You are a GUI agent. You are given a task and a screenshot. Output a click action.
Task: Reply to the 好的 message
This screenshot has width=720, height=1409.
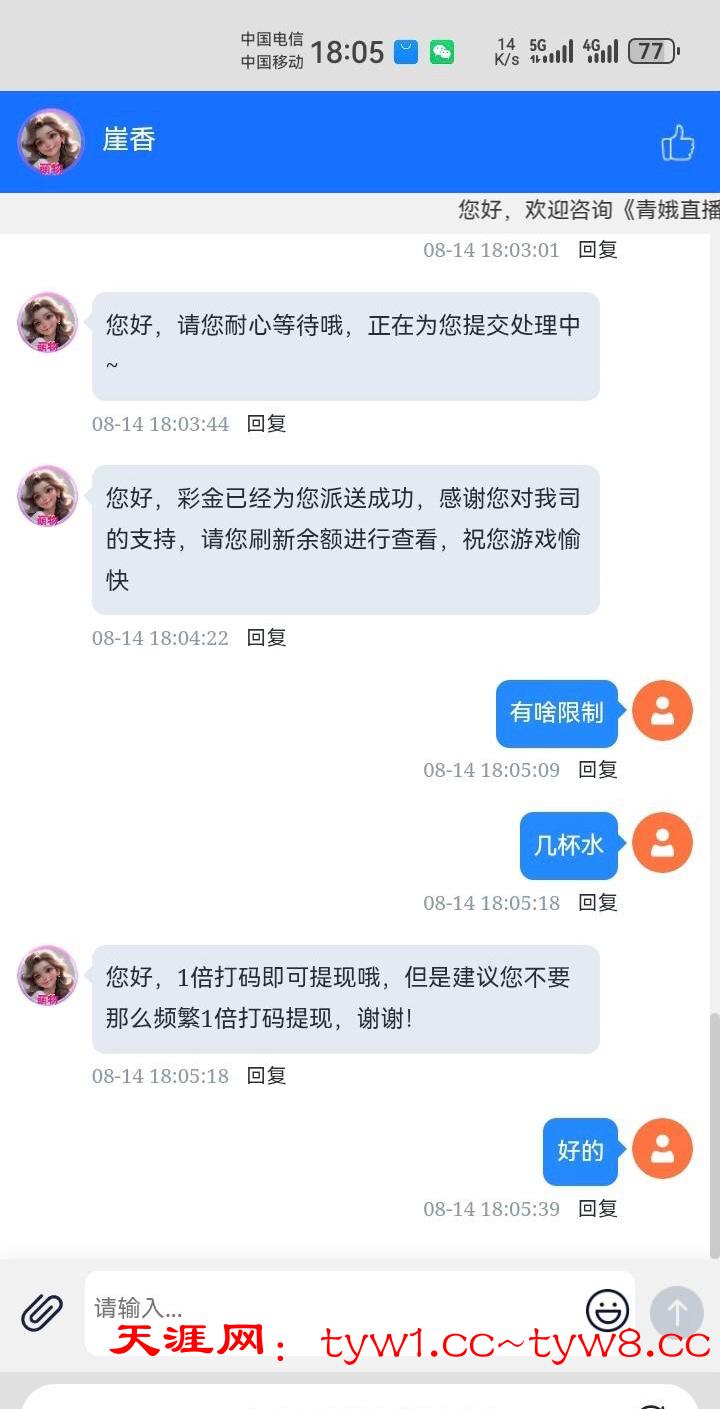pyautogui.click(x=598, y=1209)
